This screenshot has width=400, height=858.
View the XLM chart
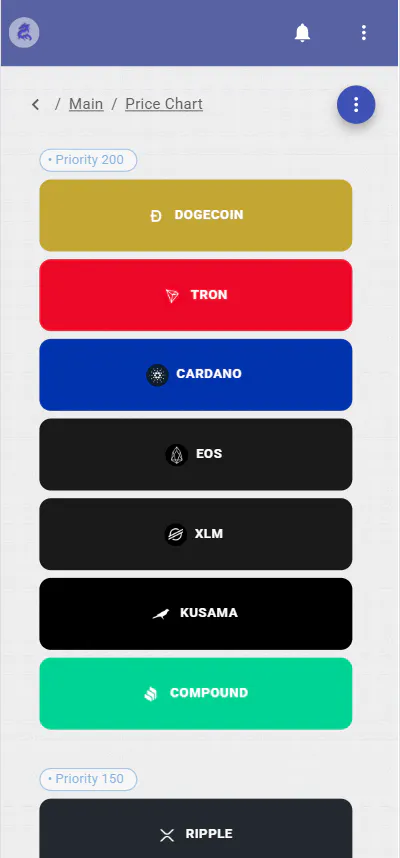tap(196, 534)
